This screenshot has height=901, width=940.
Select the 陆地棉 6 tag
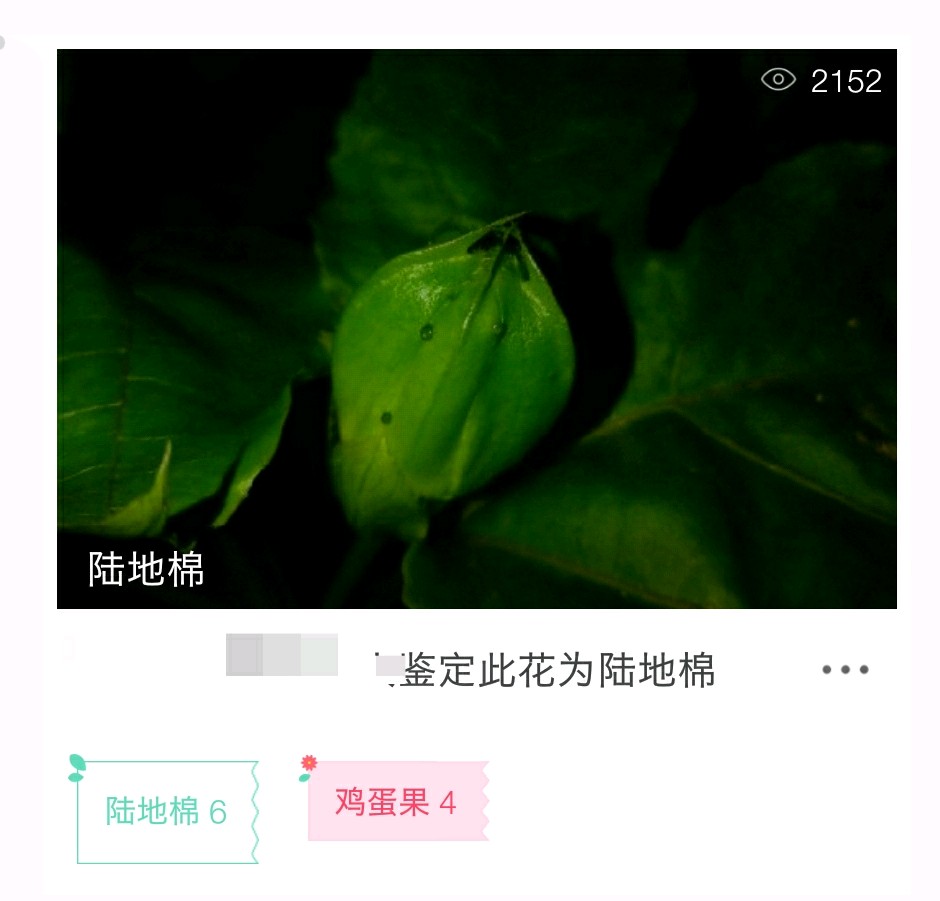[167, 811]
